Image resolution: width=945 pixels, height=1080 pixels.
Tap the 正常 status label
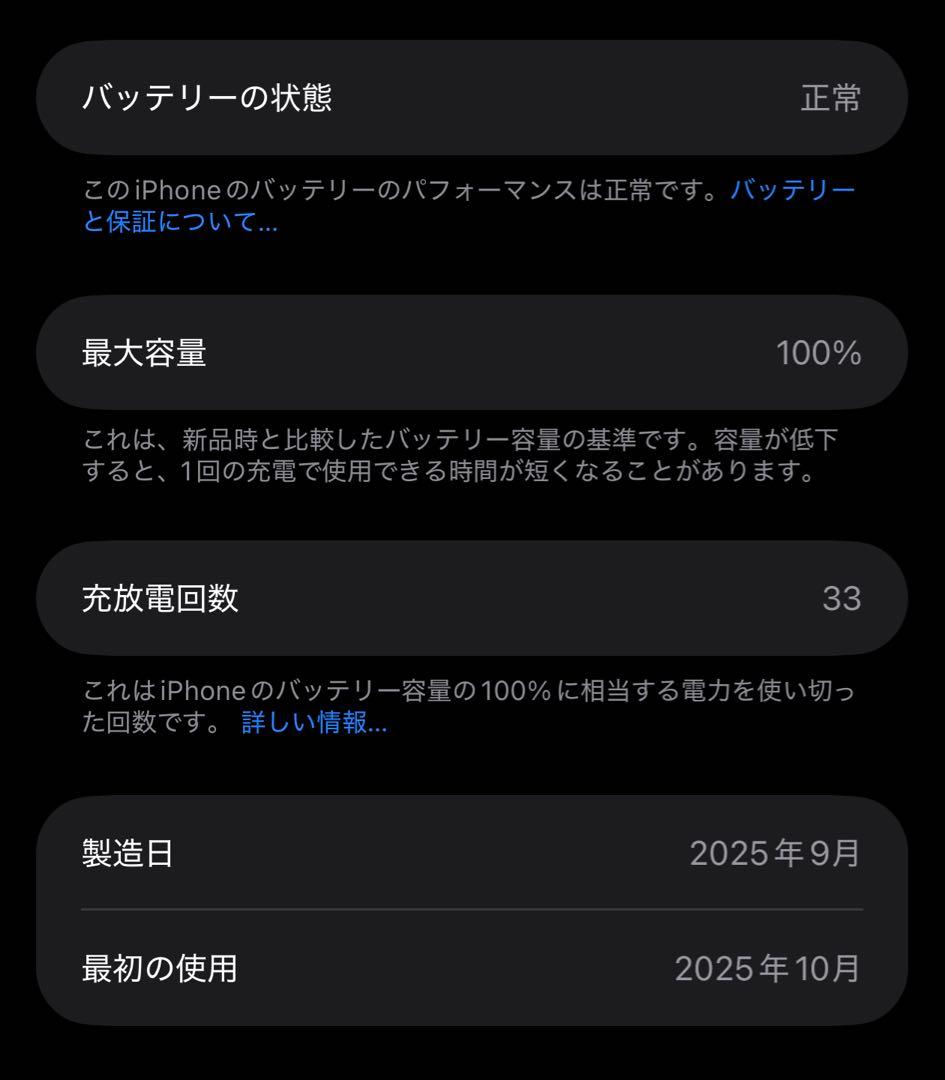click(832, 97)
